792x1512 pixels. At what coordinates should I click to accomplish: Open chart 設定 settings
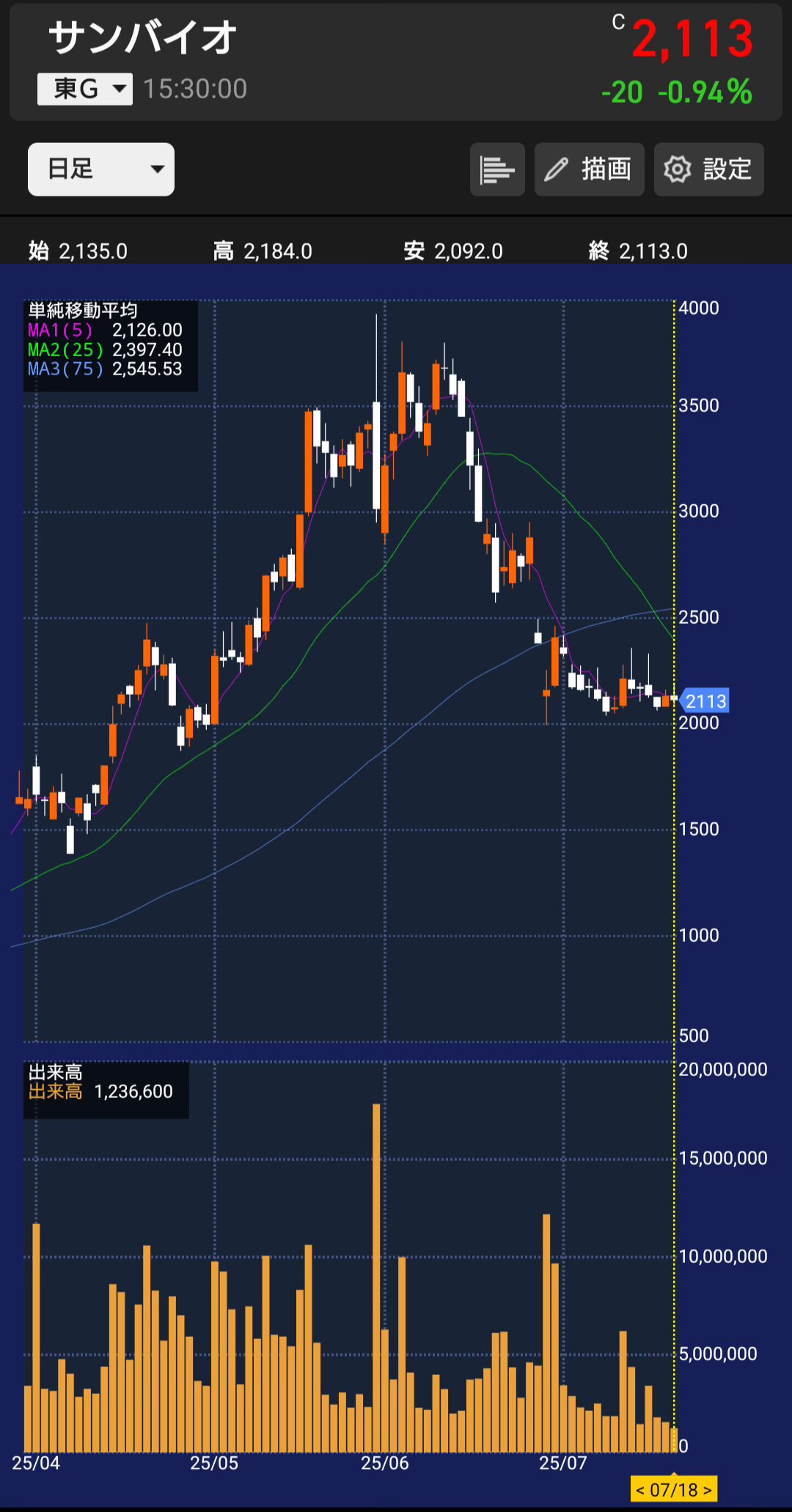[708, 169]
